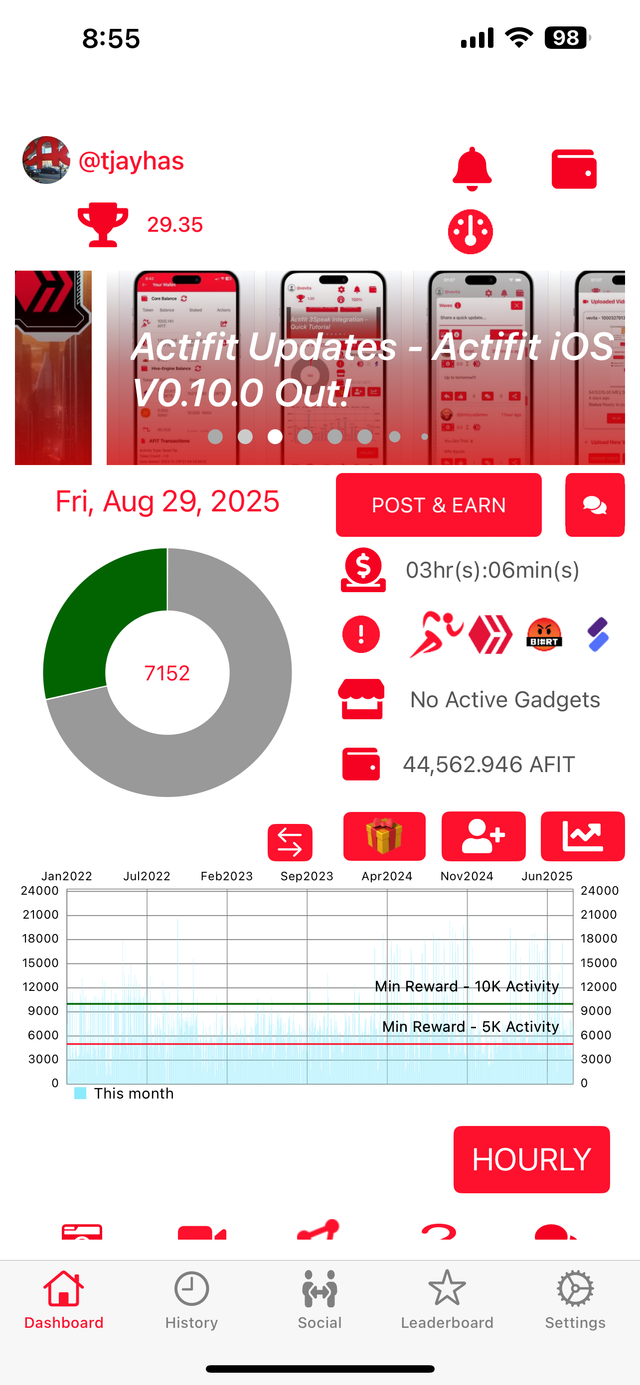
Task: Open the No Active Gadgets row
Action: (505, 700)
